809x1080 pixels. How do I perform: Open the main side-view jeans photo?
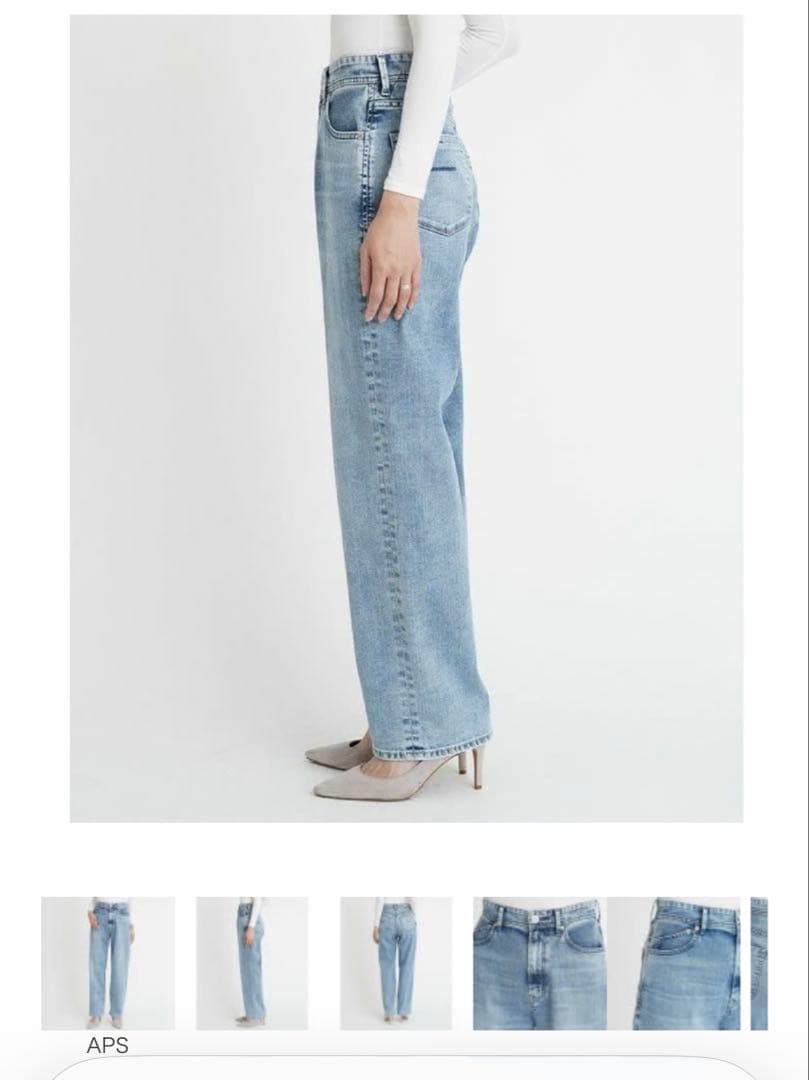[406, 418]
